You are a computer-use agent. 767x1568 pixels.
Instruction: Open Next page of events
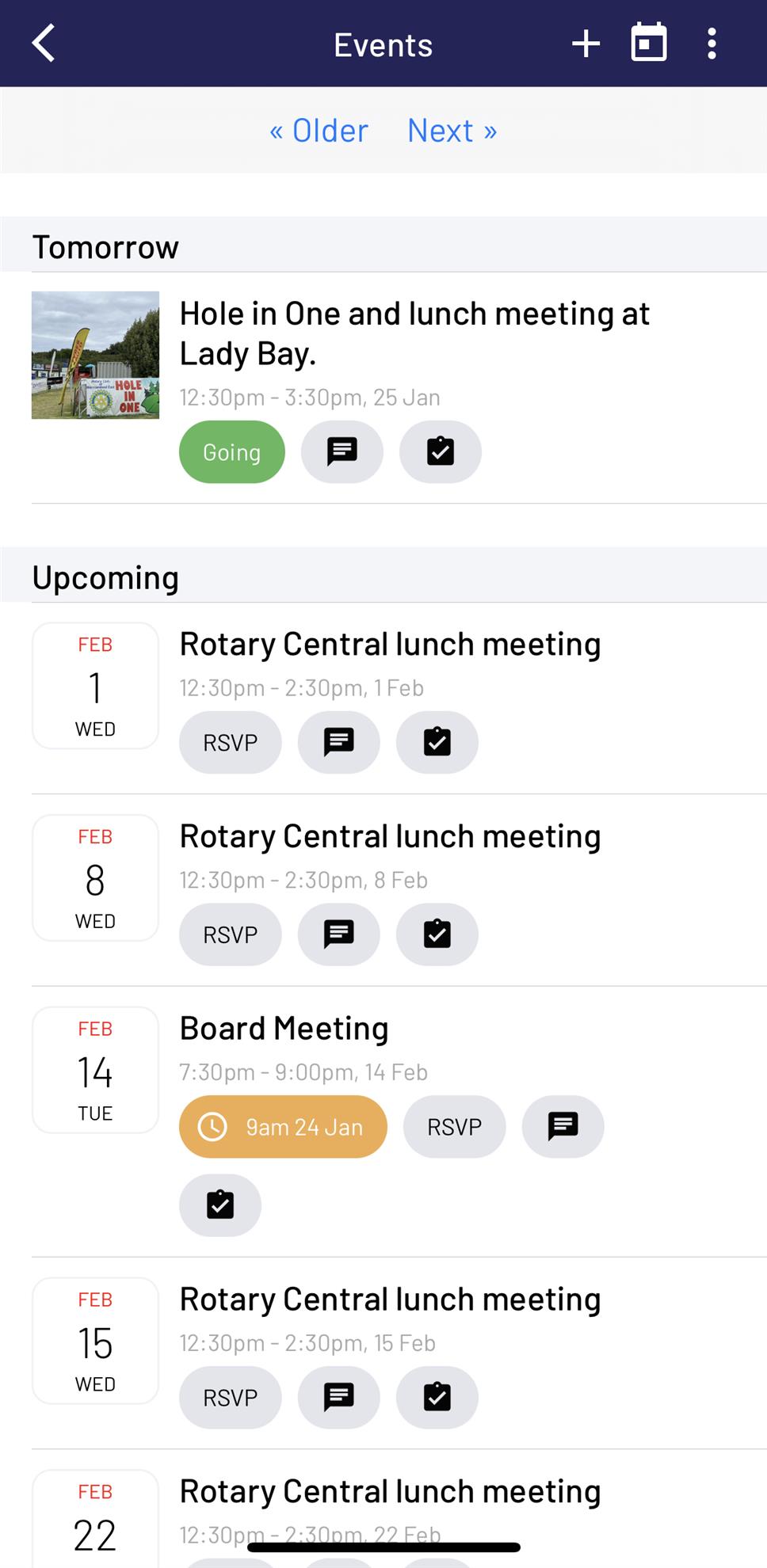452,130
